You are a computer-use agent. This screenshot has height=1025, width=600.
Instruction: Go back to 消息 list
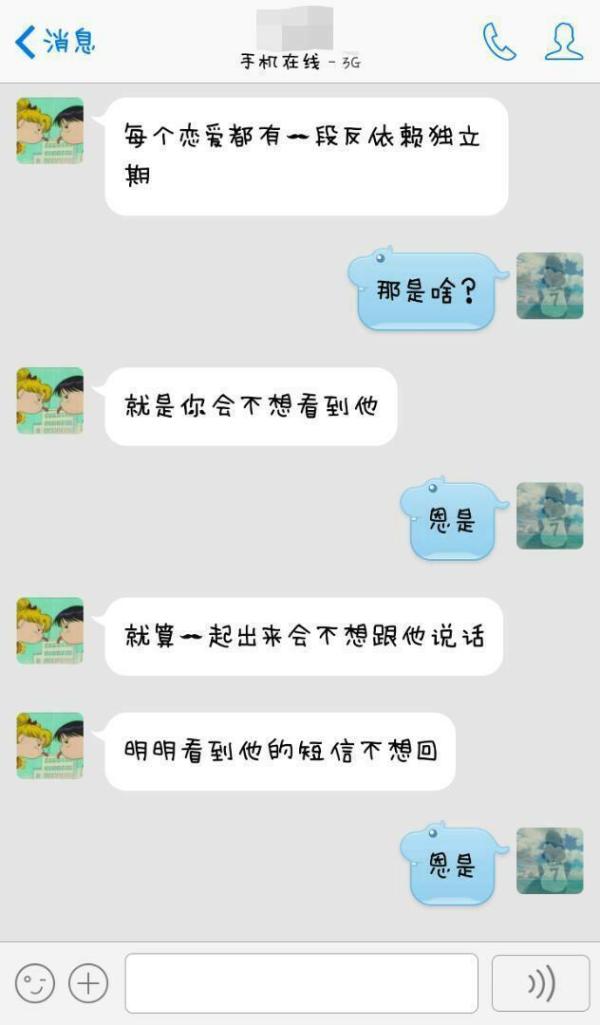pyautogui.click(x=55, y=42)
